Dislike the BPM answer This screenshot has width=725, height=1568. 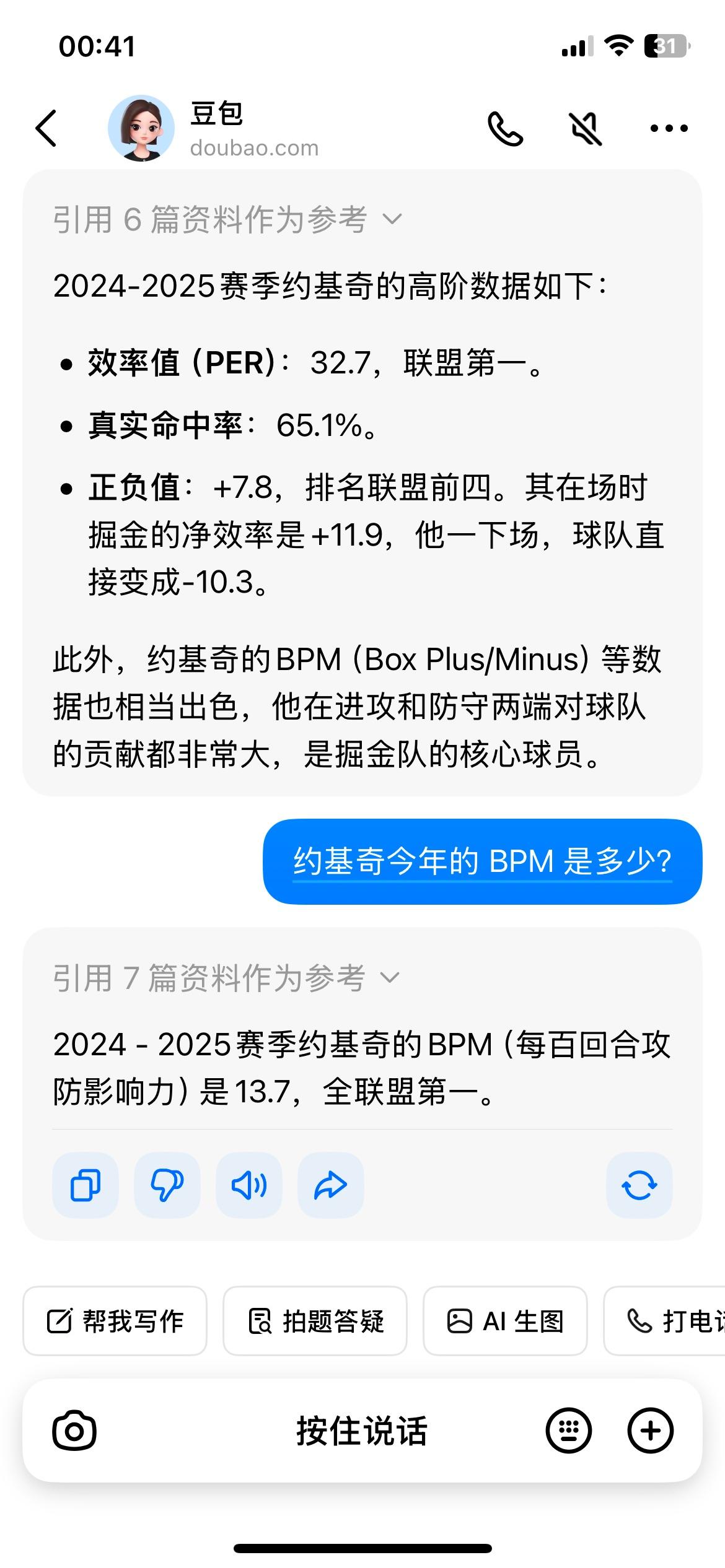167,1185
